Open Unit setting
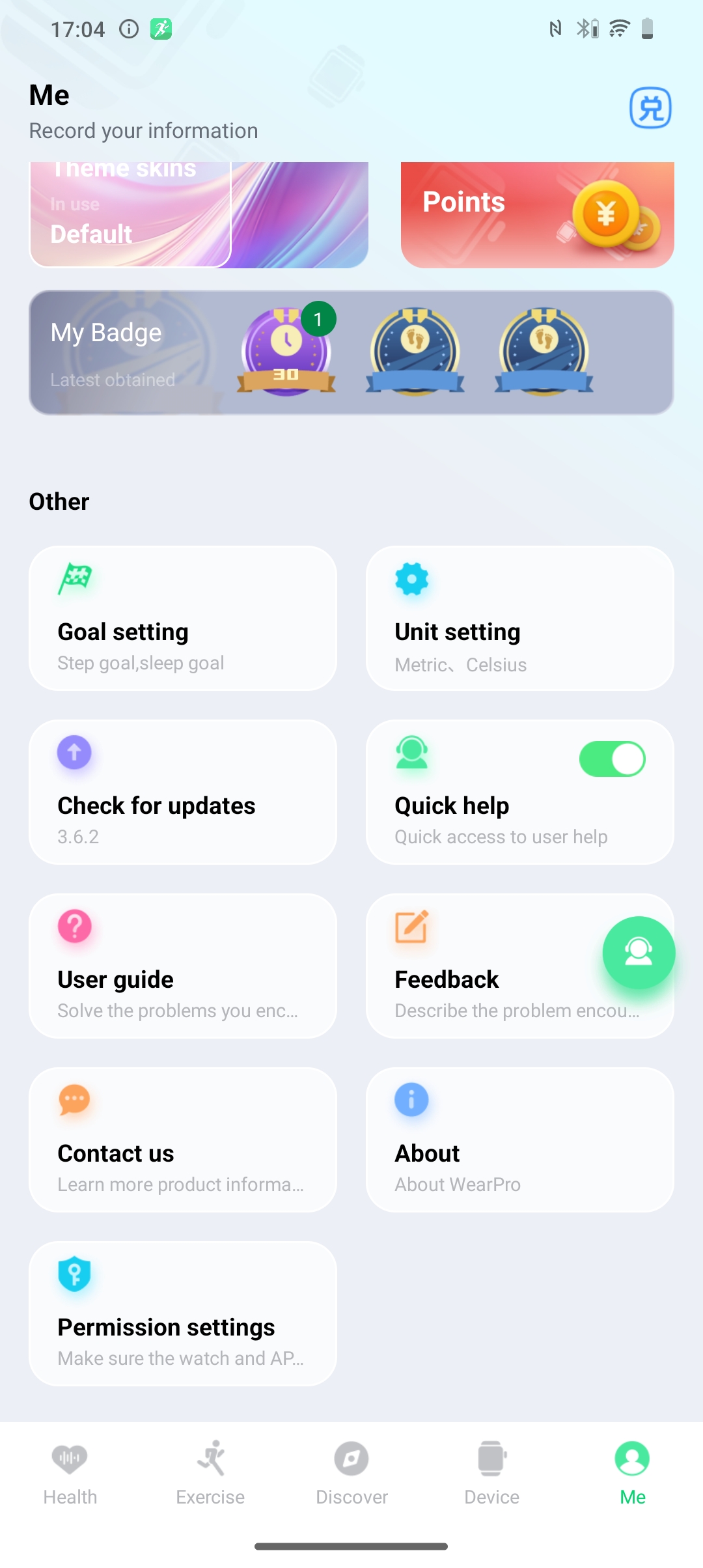703x1568 pixels. click(x=520, y=618)
